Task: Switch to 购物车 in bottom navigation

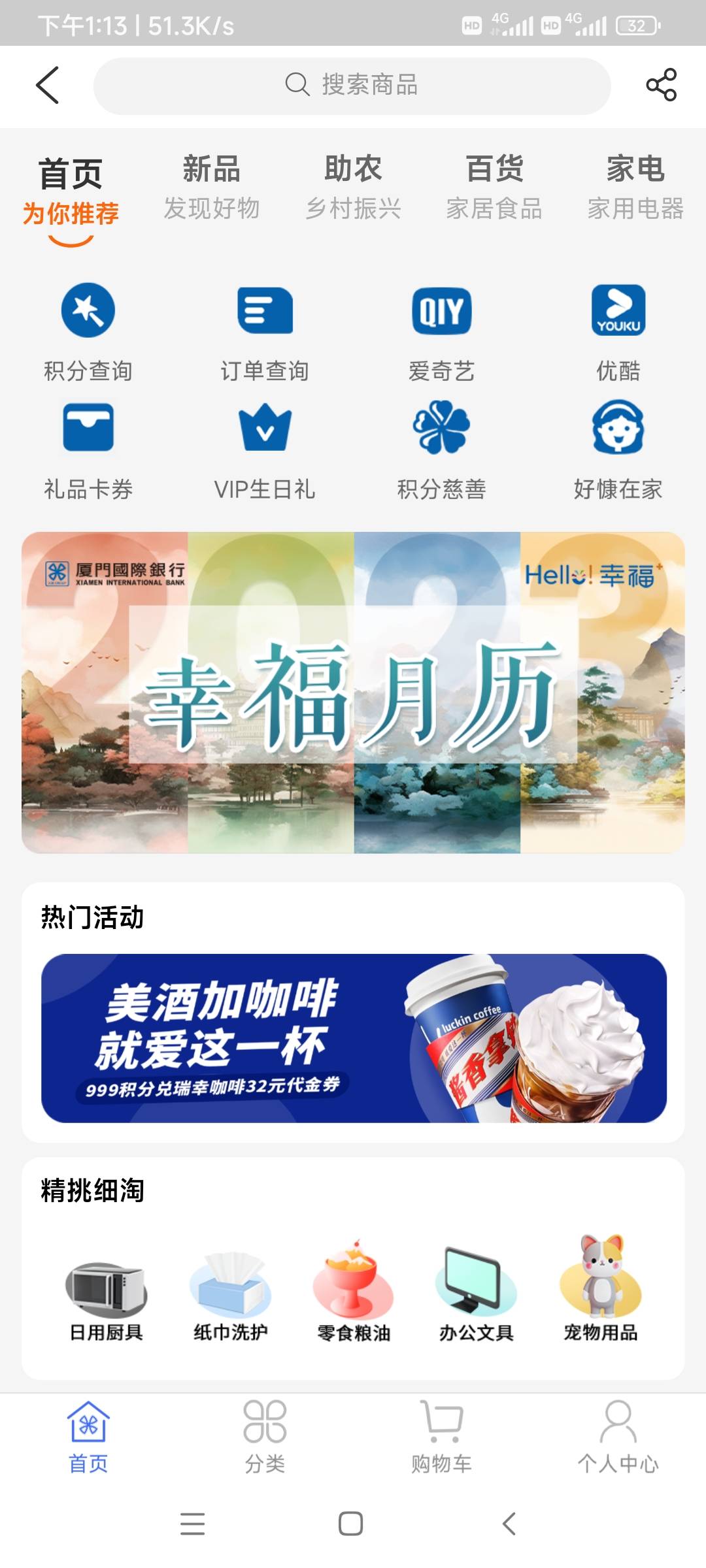Action: (441, 1437)
